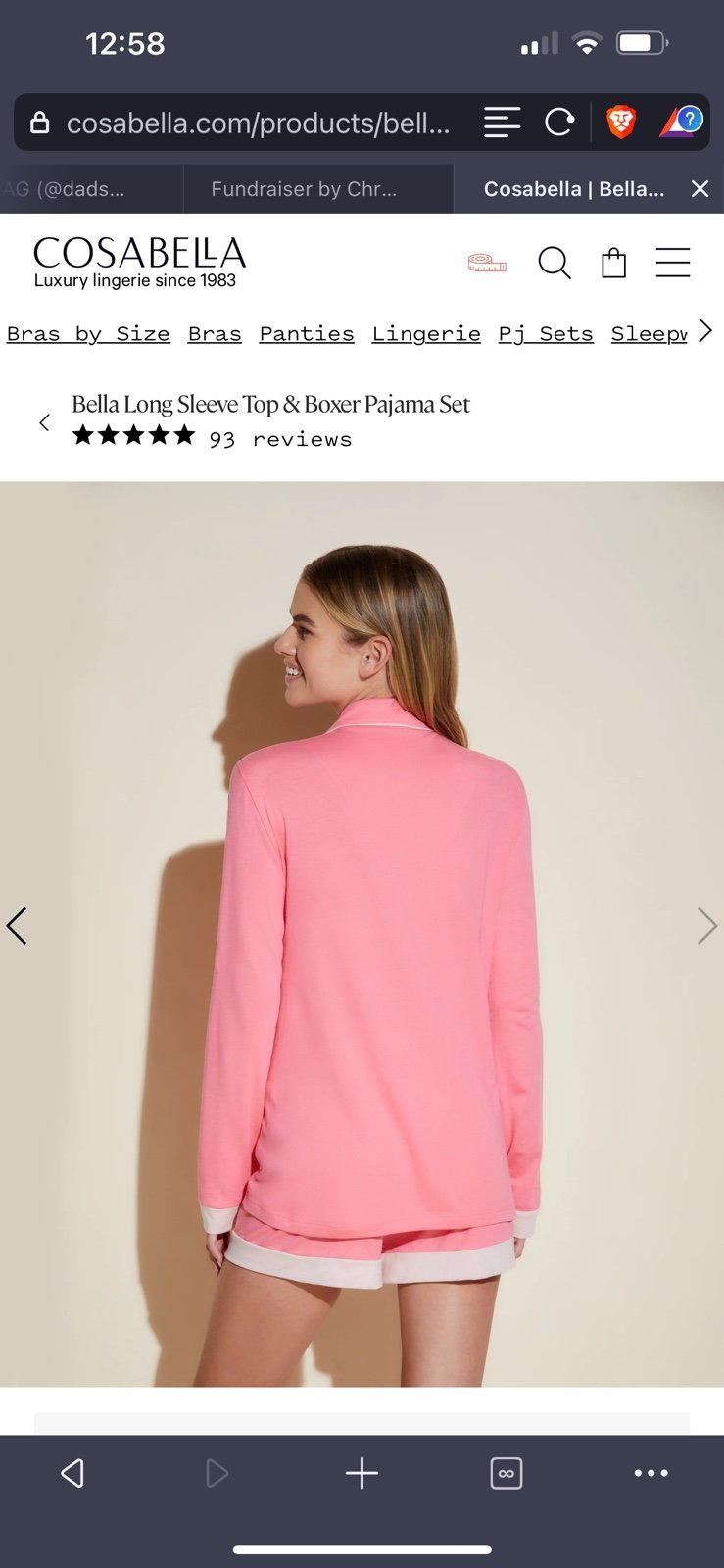Reload the current page
The image size is (724, 1568).
(x=559, y=122)
